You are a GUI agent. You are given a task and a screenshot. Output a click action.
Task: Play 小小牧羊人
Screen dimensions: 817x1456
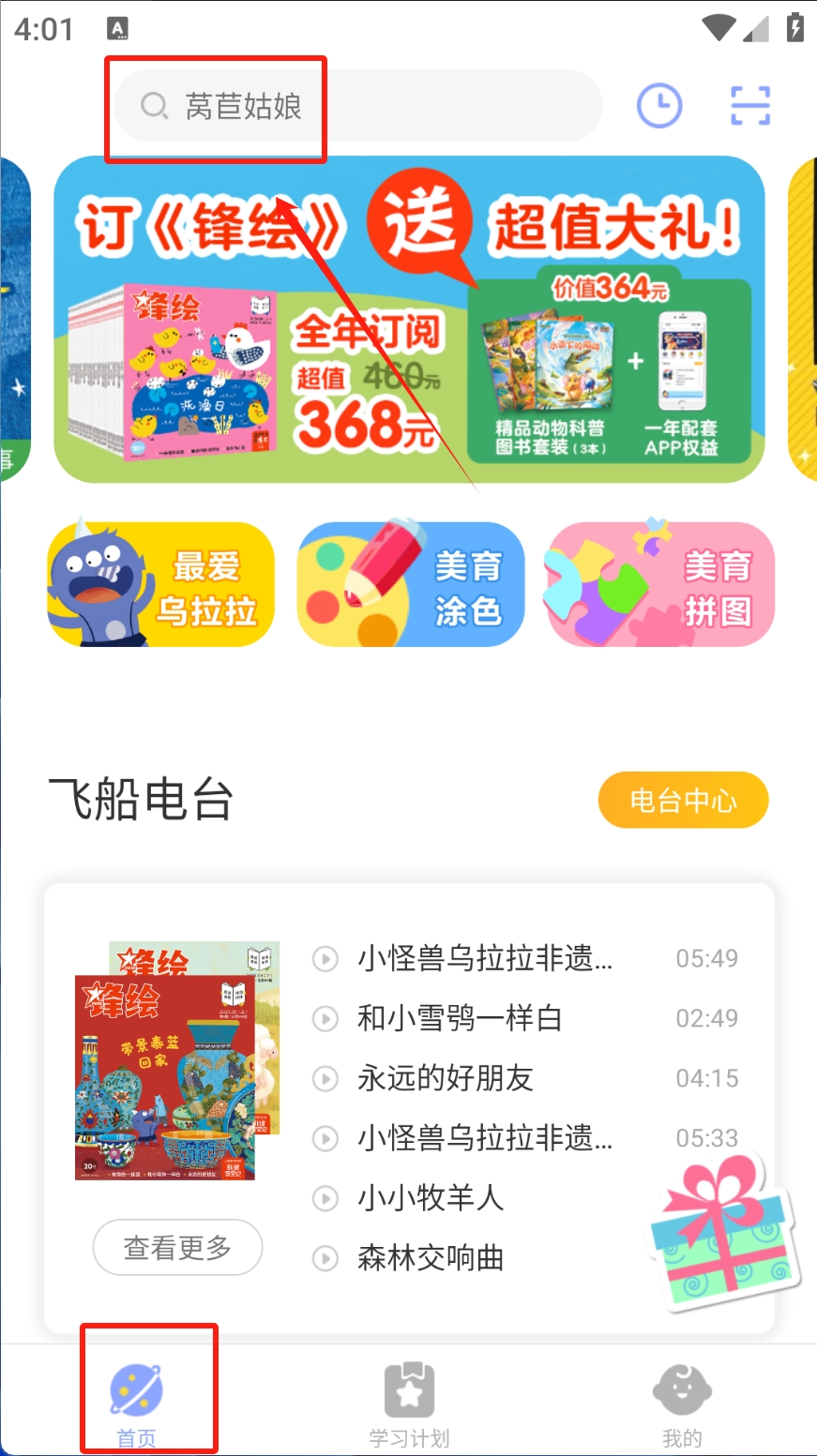430,1198
